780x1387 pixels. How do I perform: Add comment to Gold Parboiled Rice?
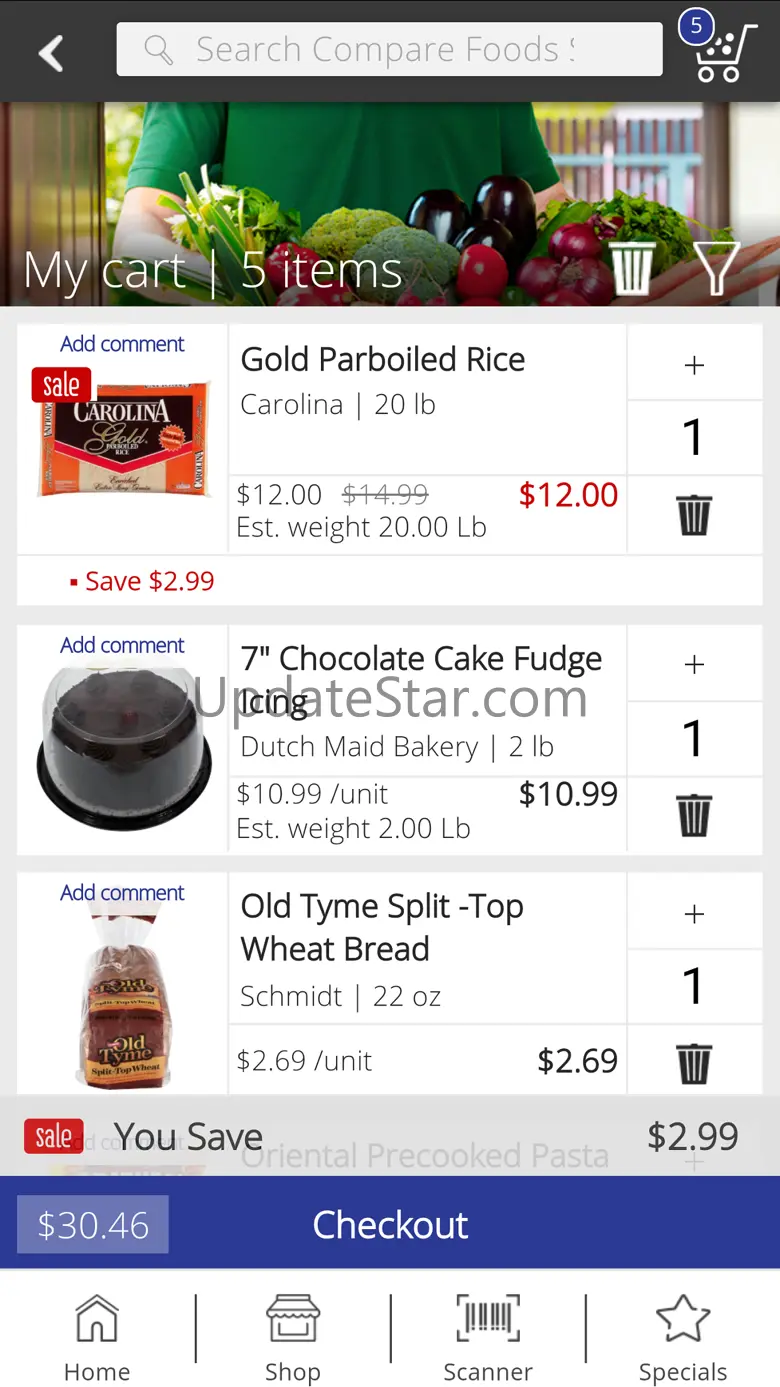coord(122,344)
